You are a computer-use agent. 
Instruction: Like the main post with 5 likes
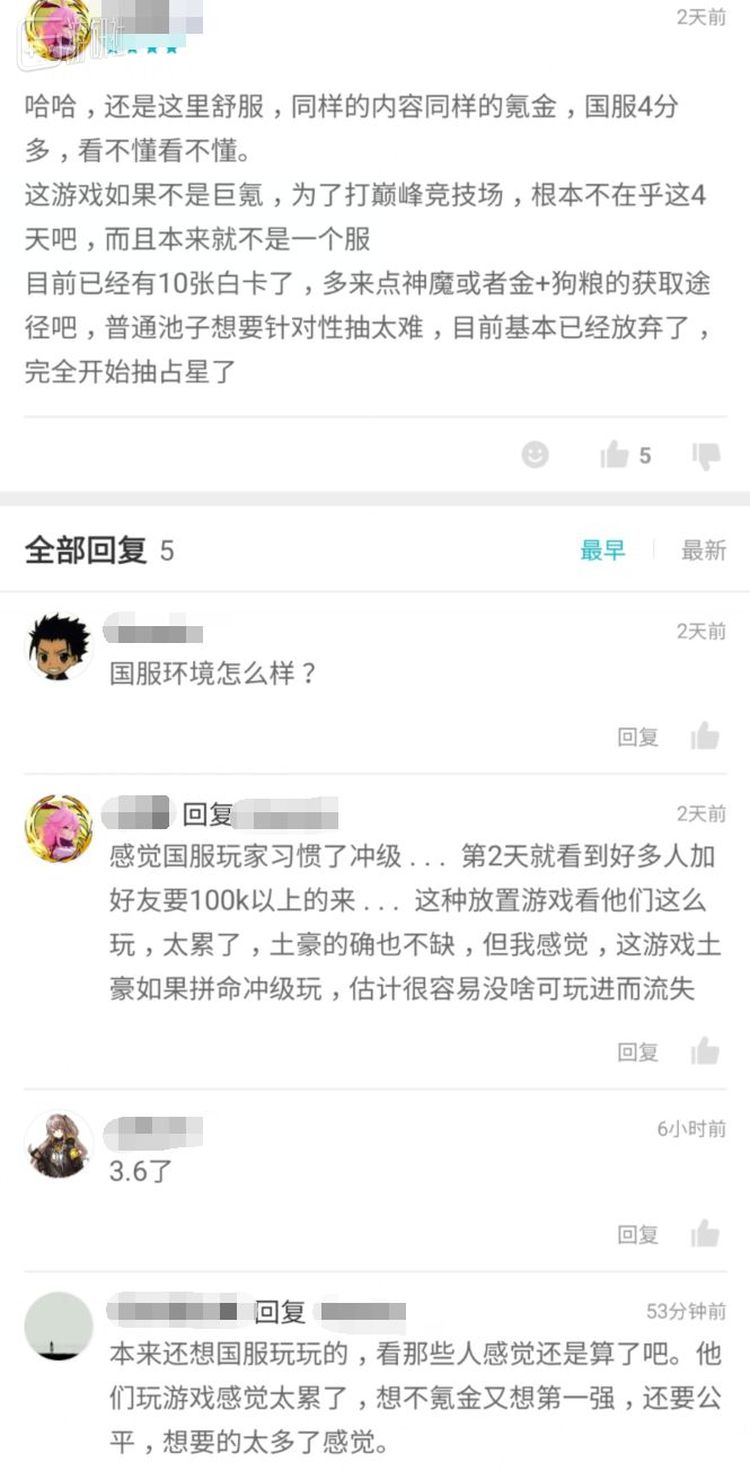pyautogui.click(x=615, y=456)
